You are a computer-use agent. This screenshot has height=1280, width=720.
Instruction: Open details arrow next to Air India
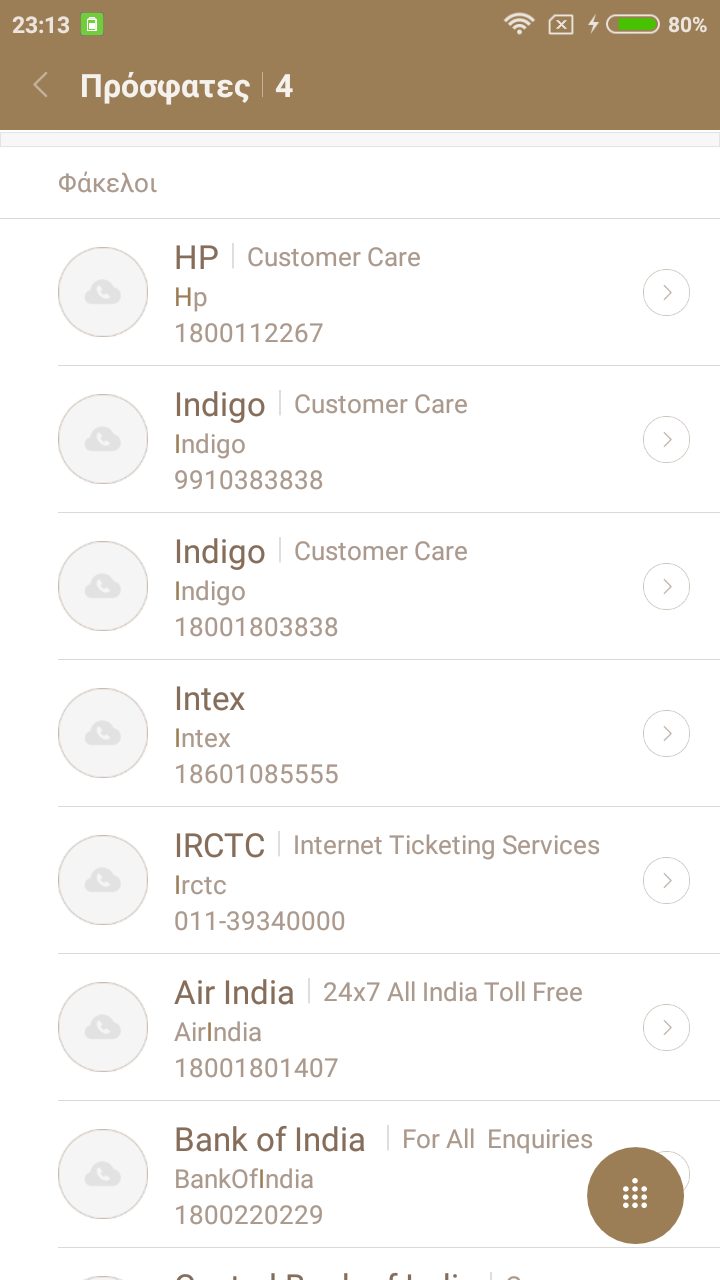click(x=666, y=1028)
